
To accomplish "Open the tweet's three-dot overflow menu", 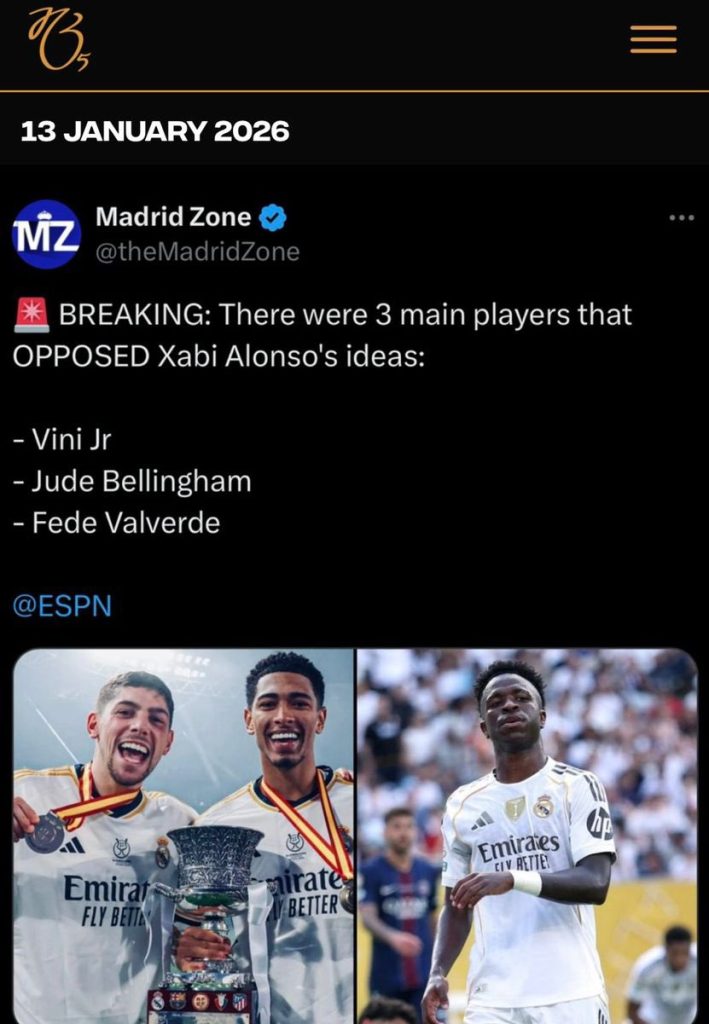I will (681, 218).
